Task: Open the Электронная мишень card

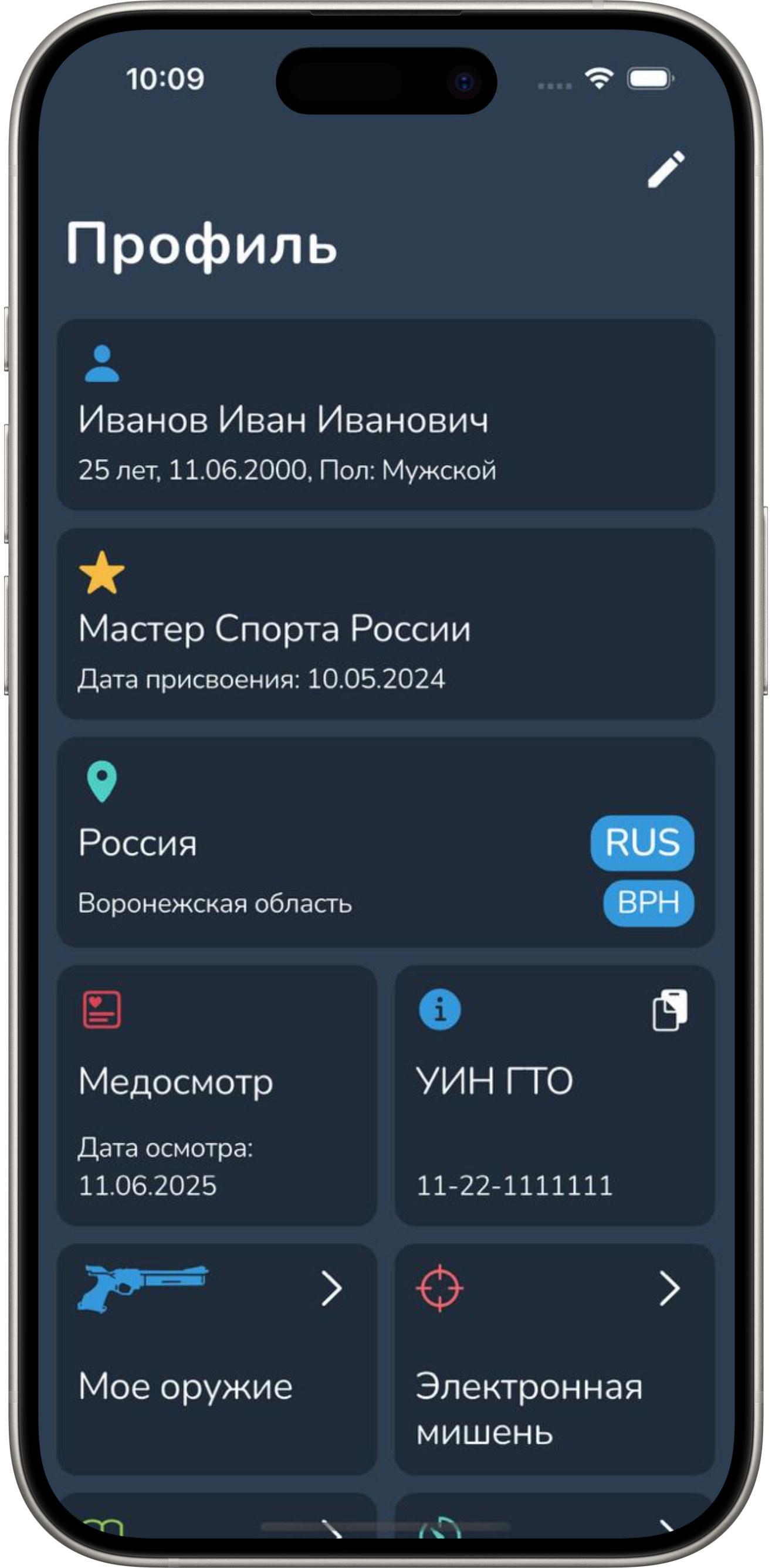Action: point(554,1359)
